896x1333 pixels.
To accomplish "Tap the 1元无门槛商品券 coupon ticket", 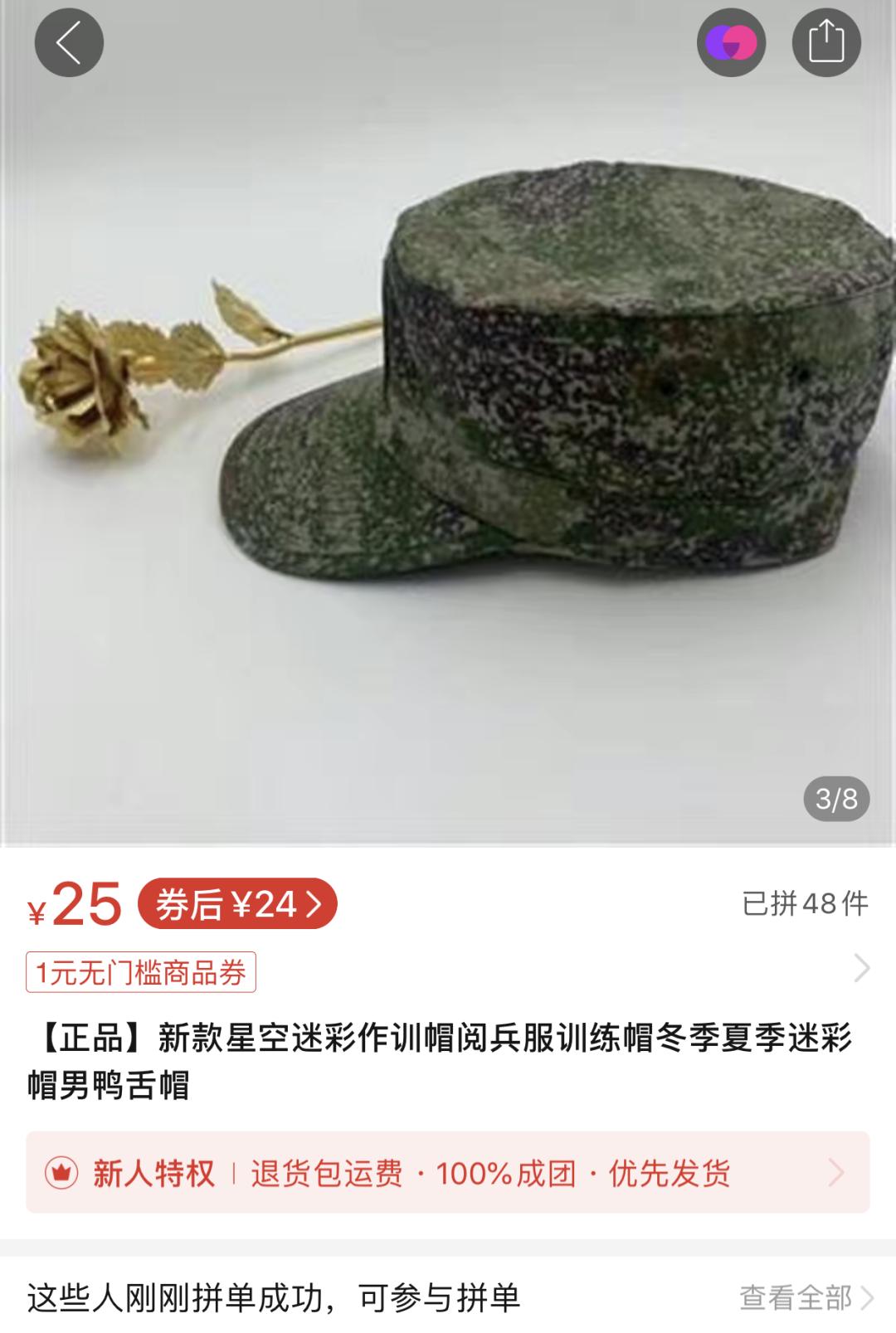I will [x=143, y=970].
